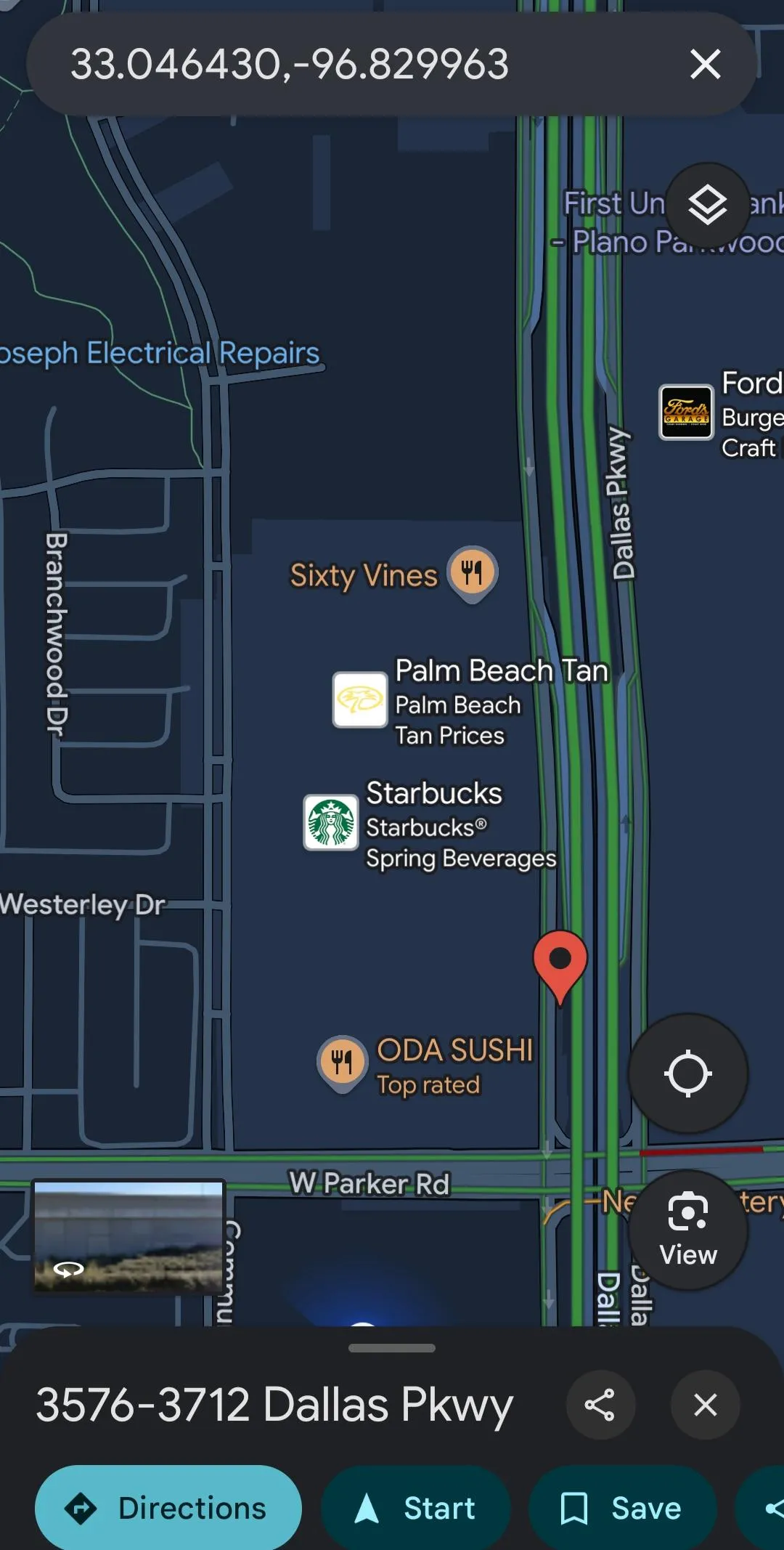Open the map layers selector

707,205
